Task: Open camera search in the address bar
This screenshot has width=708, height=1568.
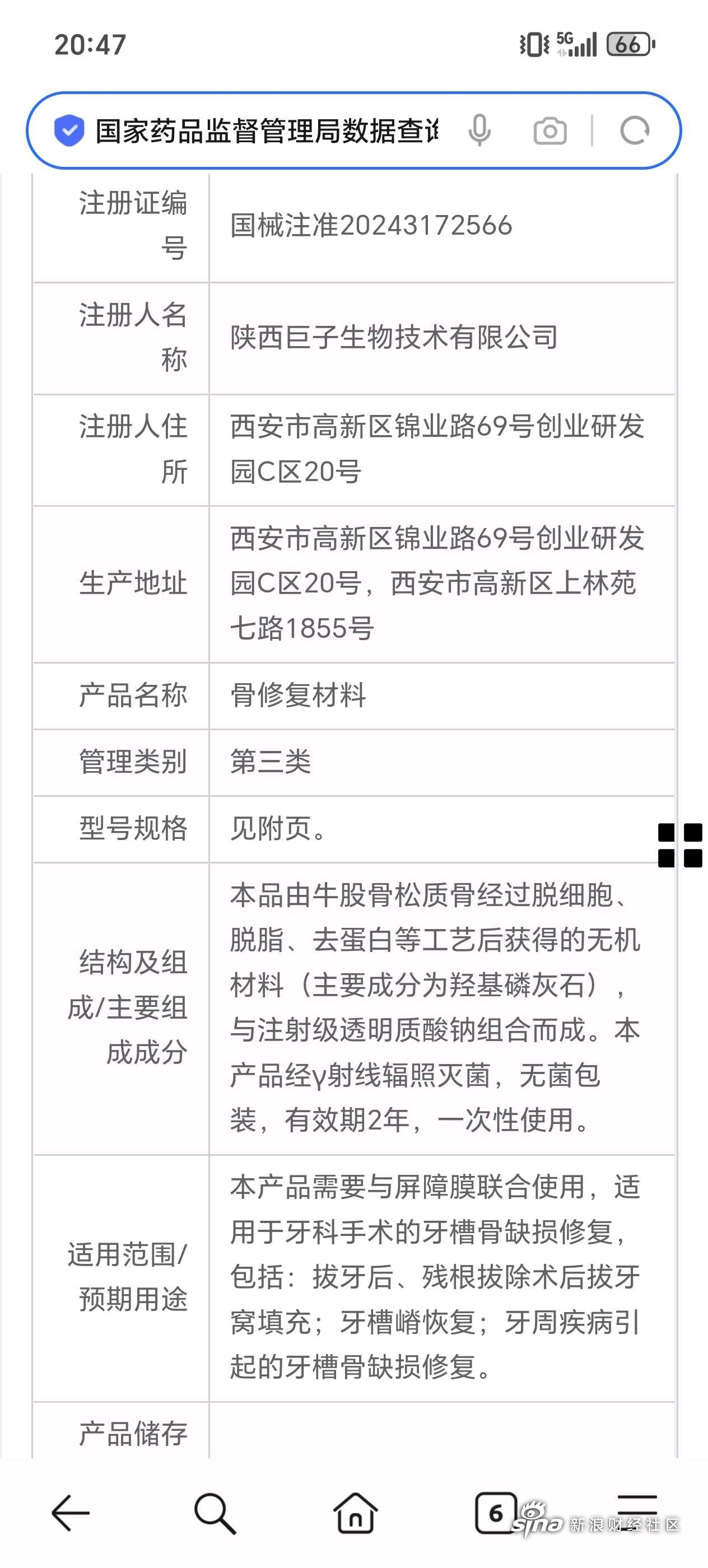Action: coord(549,132)
